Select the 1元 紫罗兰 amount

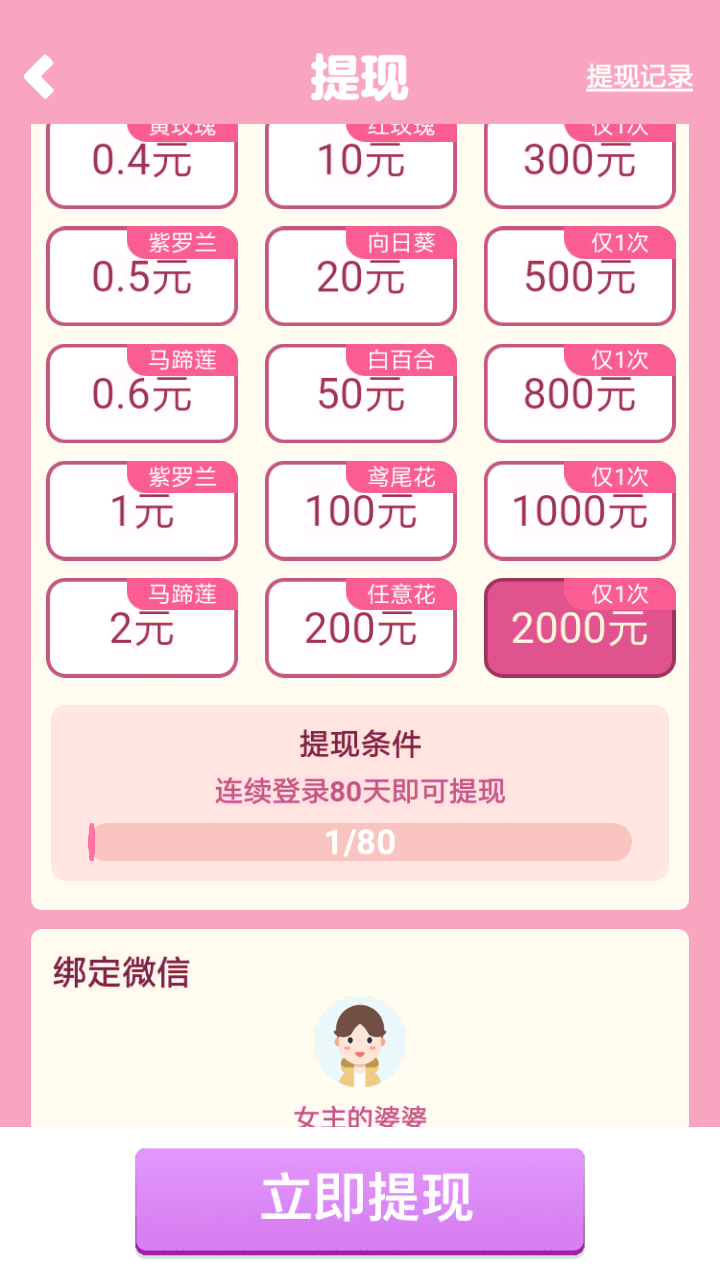[142, 511]
